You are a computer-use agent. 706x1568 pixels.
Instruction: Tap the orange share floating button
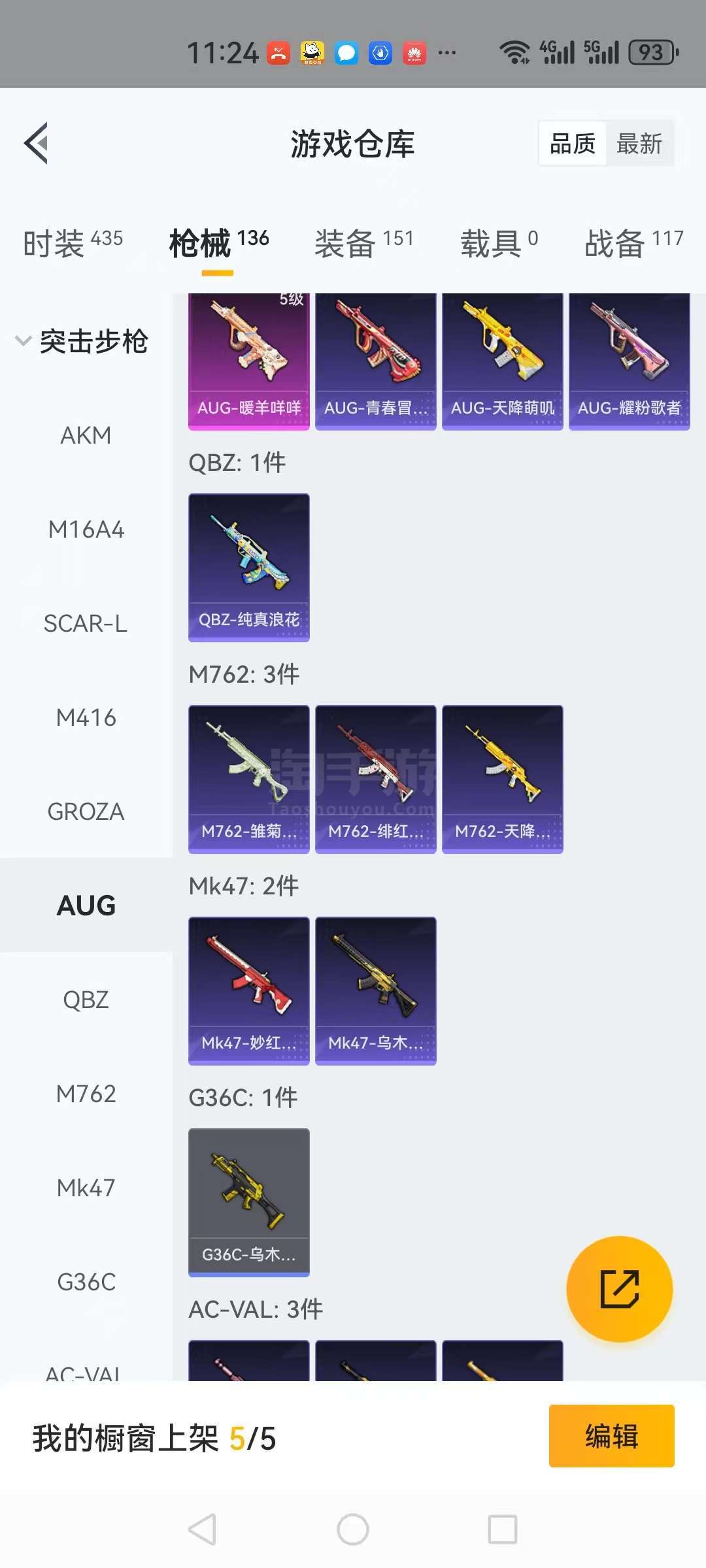(x=619, y=1288)
